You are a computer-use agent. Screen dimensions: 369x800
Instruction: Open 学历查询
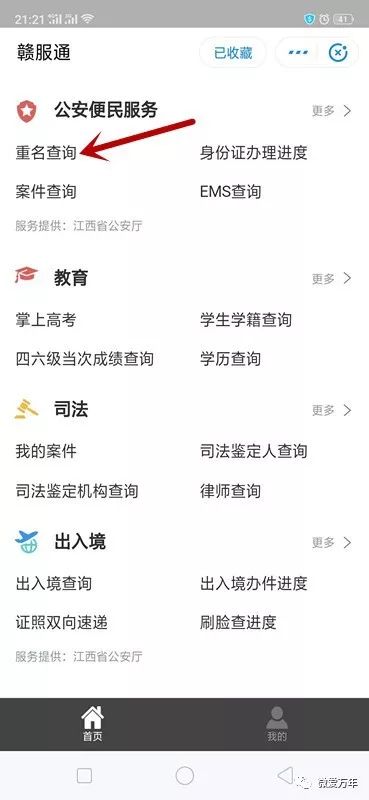pos(231,359)
